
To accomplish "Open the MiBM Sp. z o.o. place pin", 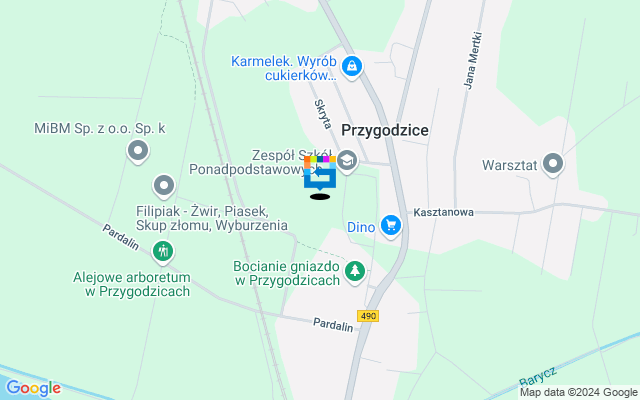I will point(137,151).
